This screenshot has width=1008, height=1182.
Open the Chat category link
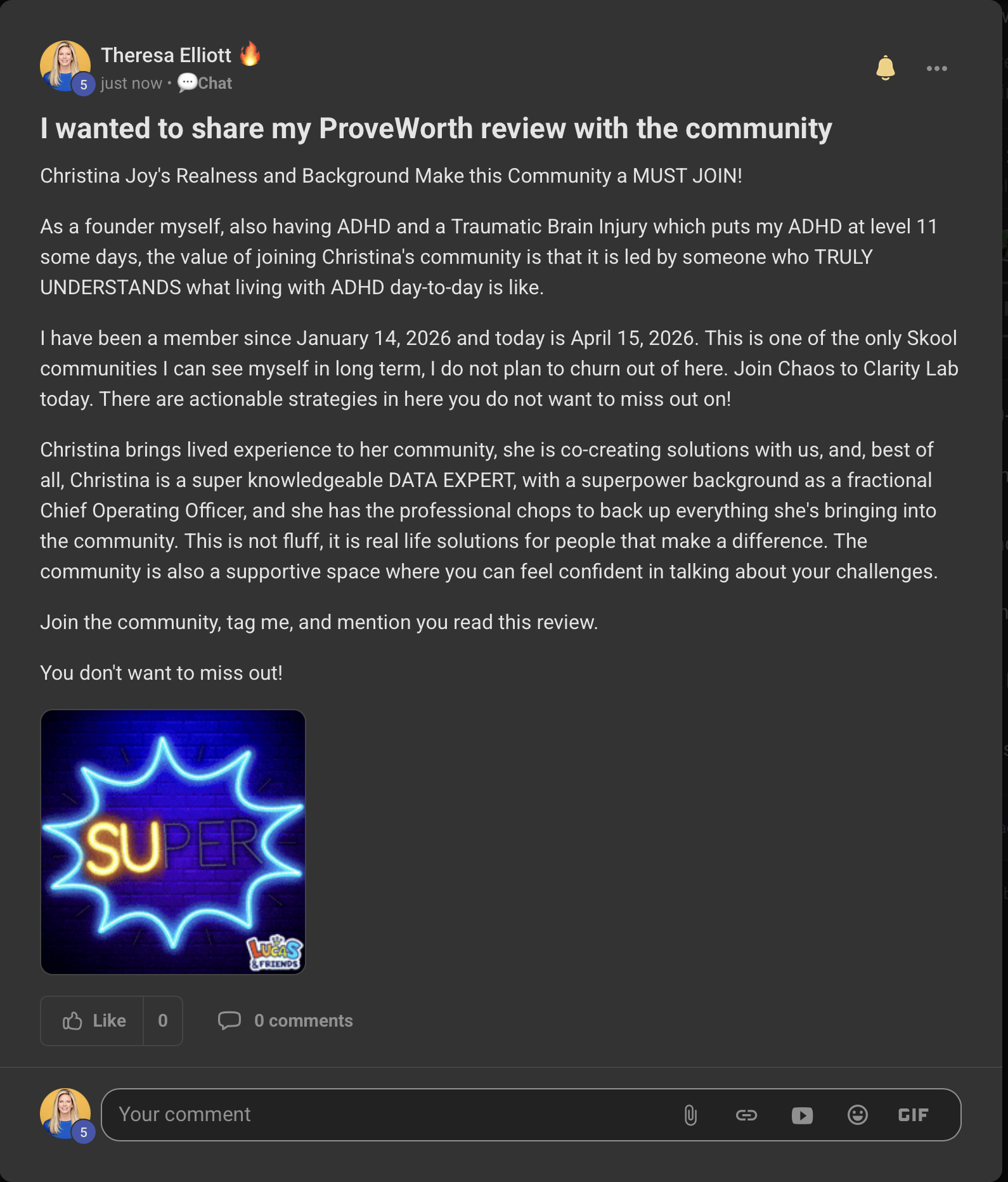point(206,83)
